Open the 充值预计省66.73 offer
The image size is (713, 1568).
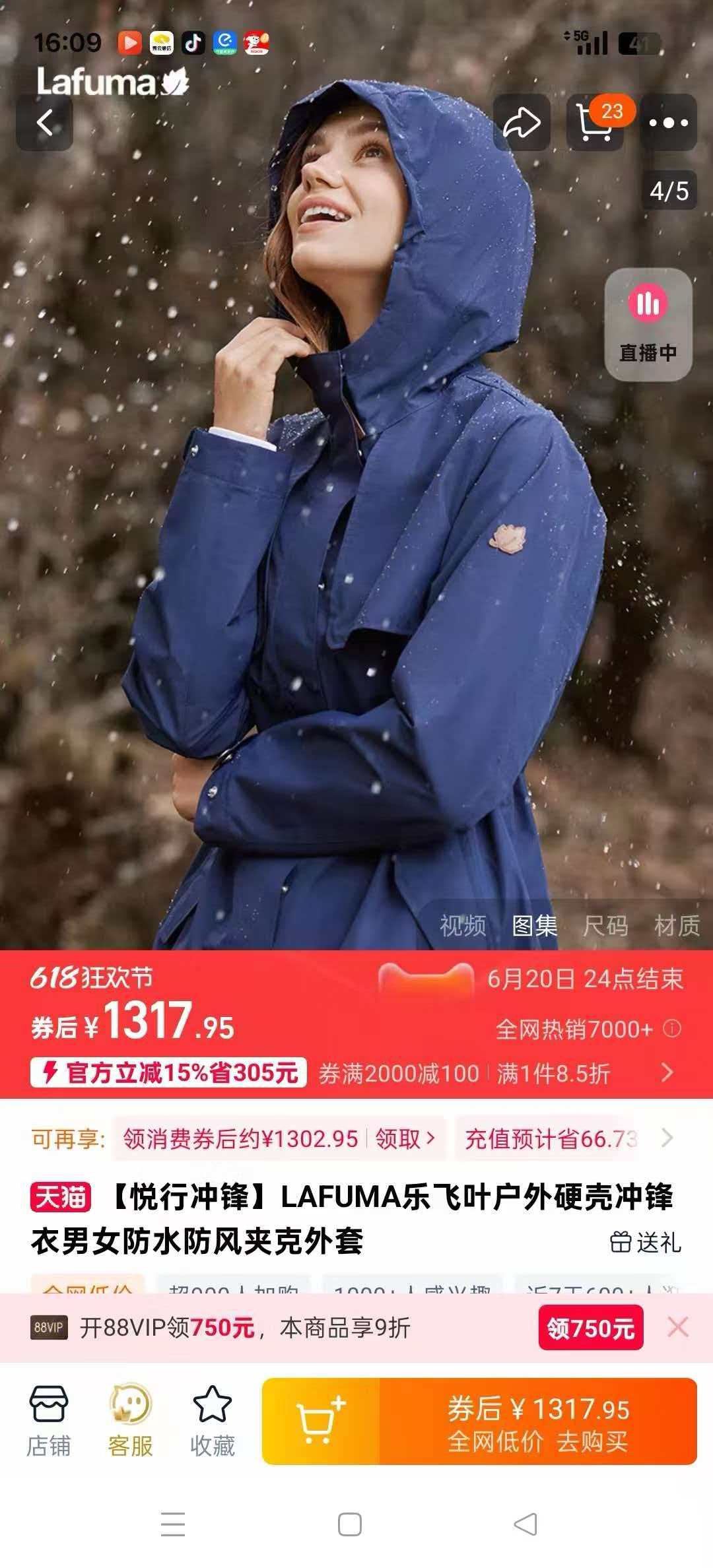tap(551, 1138)
